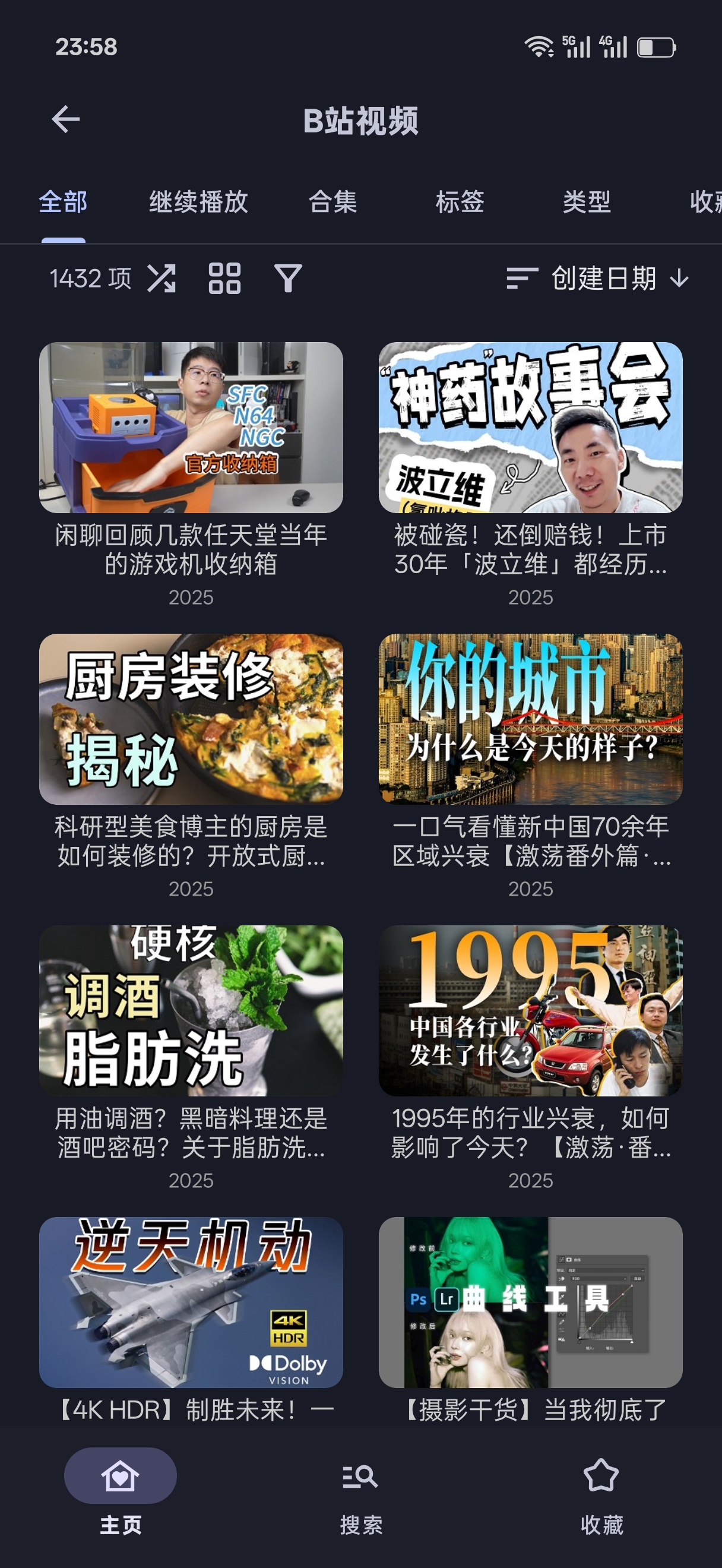Select the 标签 tab
This screenshot has height=1568, width=722.
(460, 202)
